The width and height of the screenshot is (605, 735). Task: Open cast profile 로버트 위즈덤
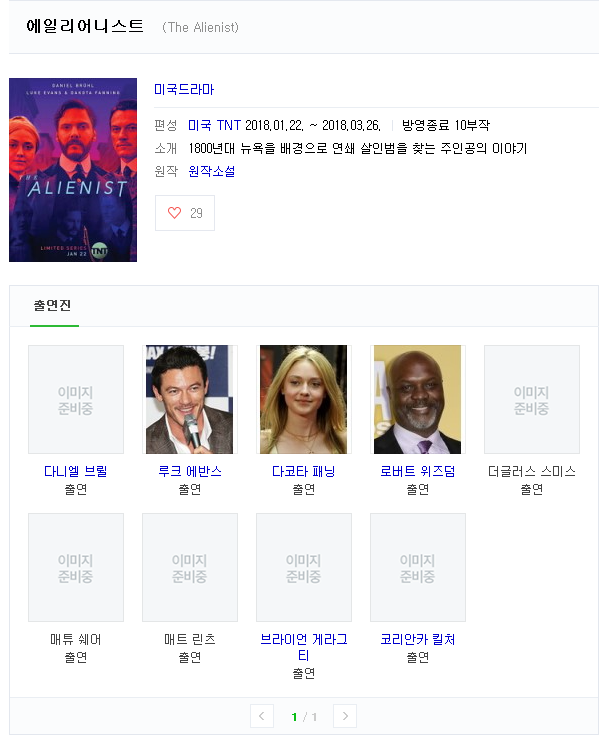pos(418,471)
